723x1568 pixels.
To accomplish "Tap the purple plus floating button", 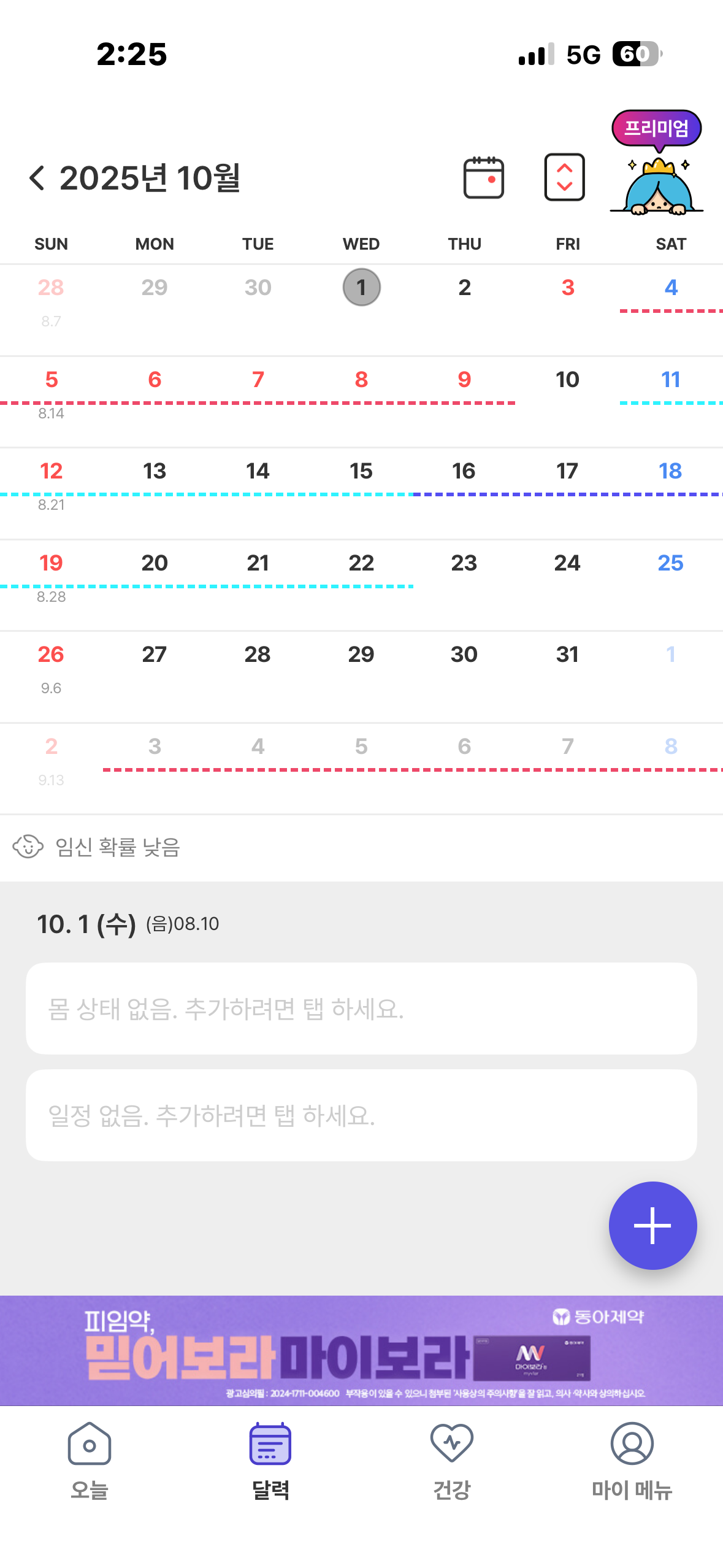I will [x=652, y=1225].
